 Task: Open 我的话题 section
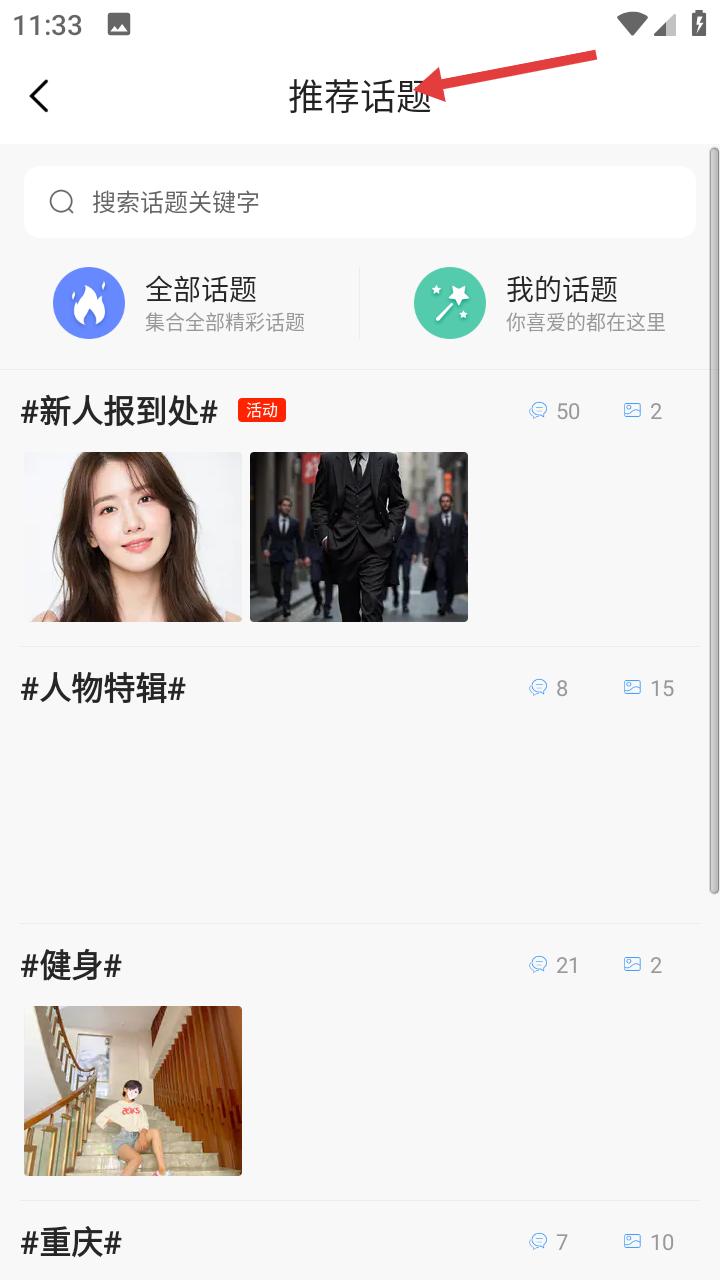(540, 303)
